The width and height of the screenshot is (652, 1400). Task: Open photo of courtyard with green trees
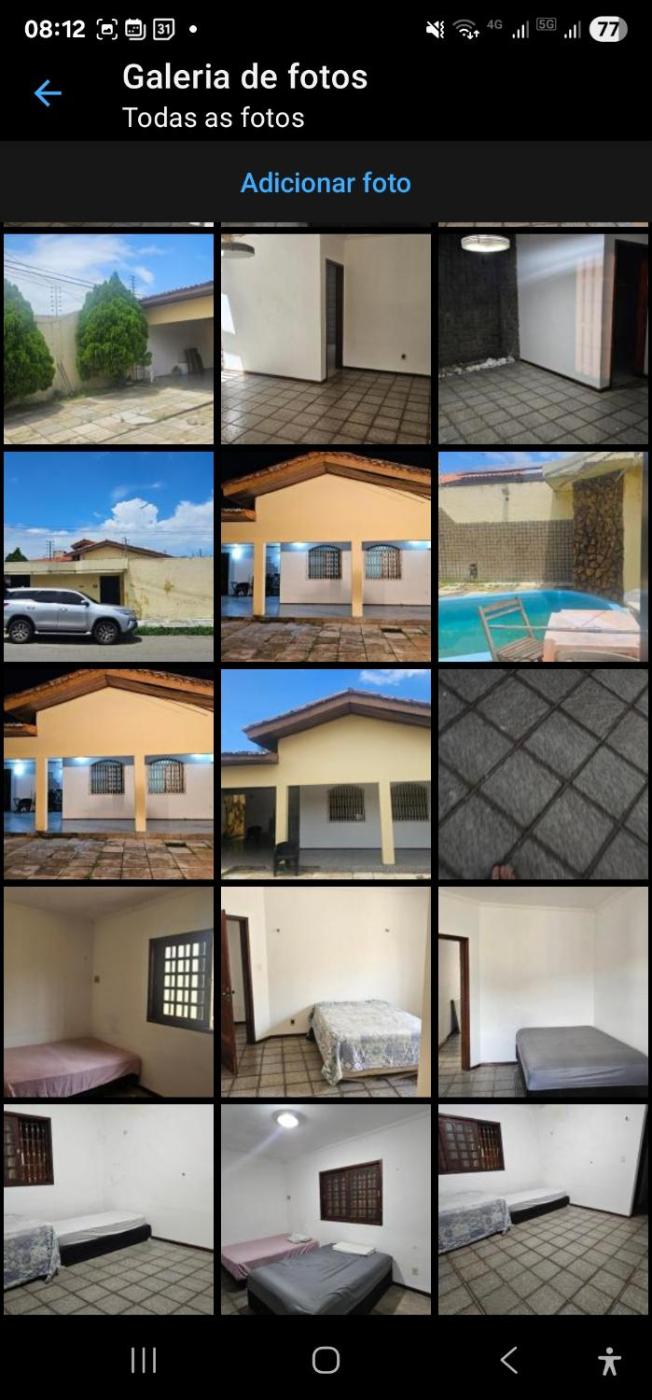(109, 338)
